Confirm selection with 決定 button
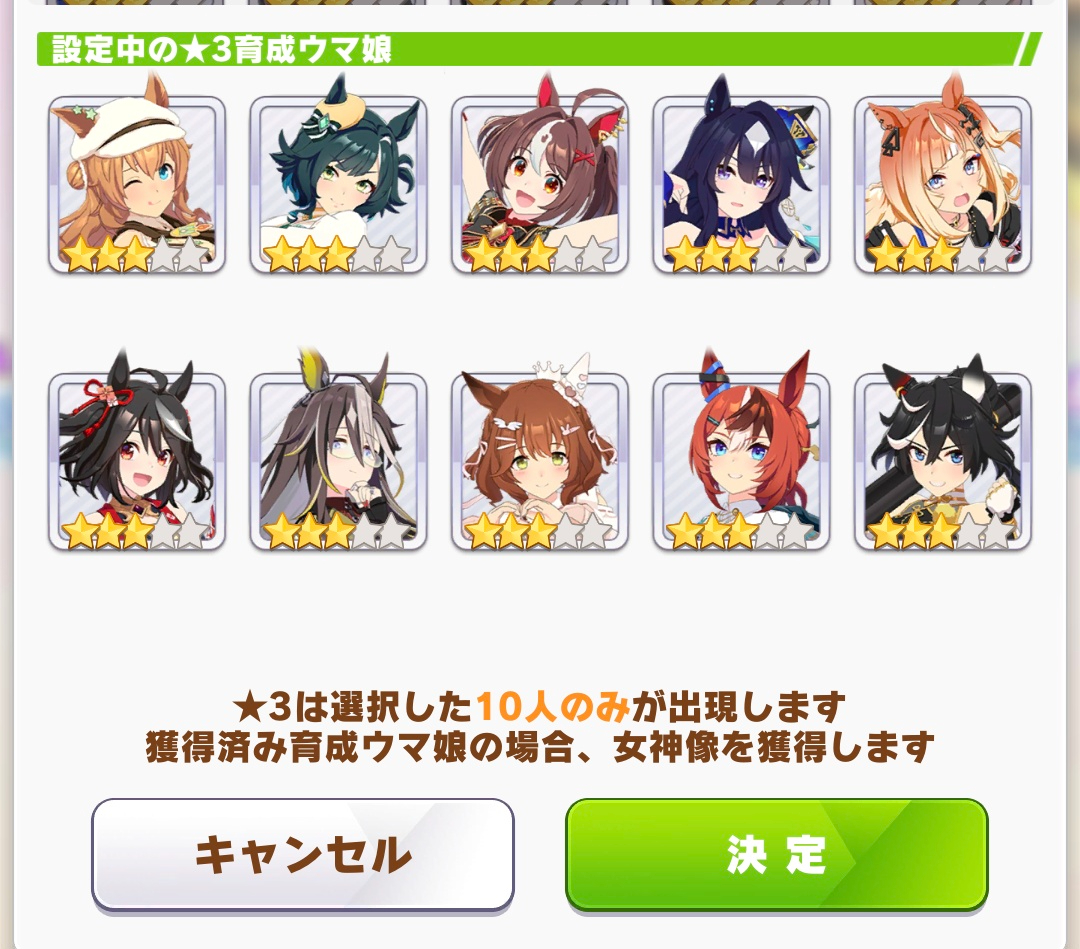Image resolution: width=1080 pixels, height=949 pixels. pyautogui.click(x=776, y=854)
